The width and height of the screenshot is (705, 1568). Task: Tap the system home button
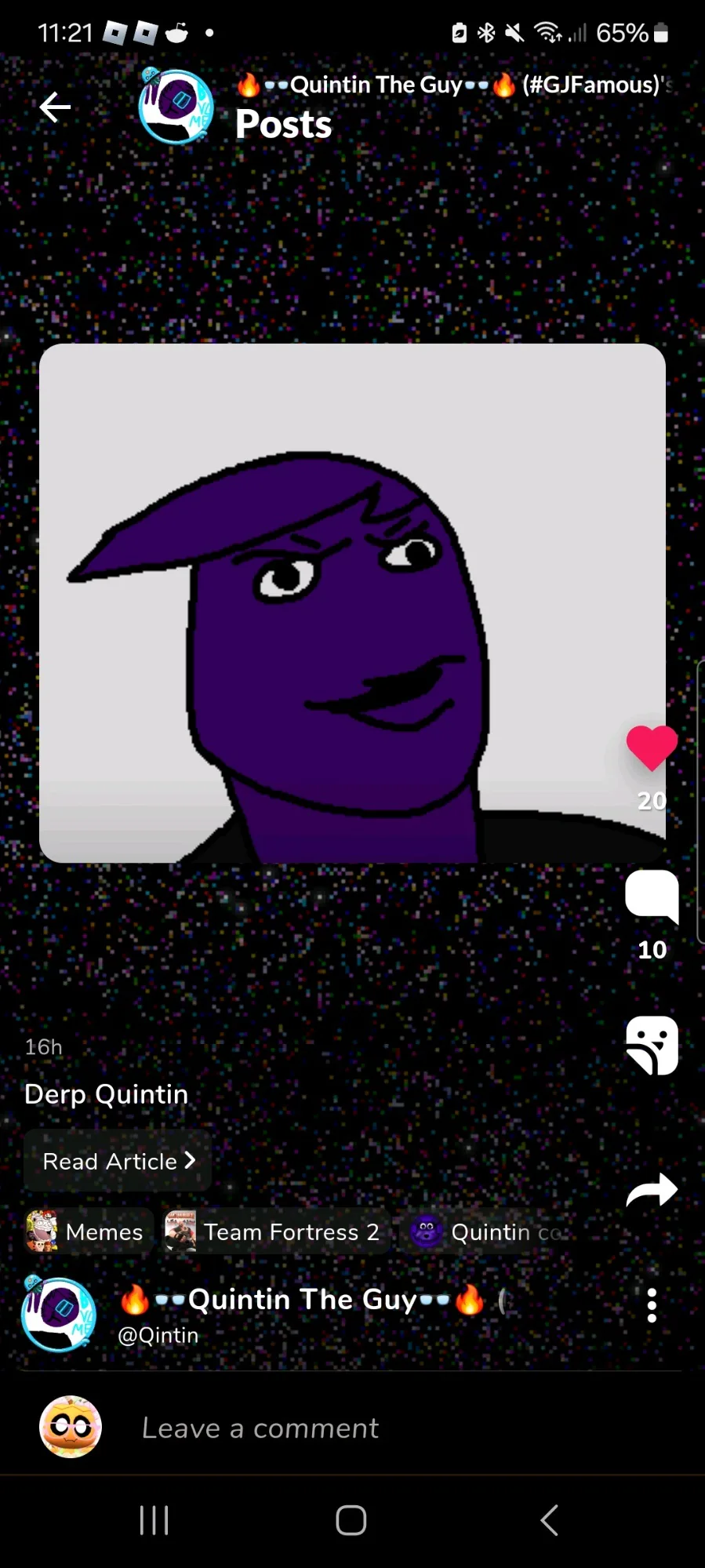(x=351, y=1520)
